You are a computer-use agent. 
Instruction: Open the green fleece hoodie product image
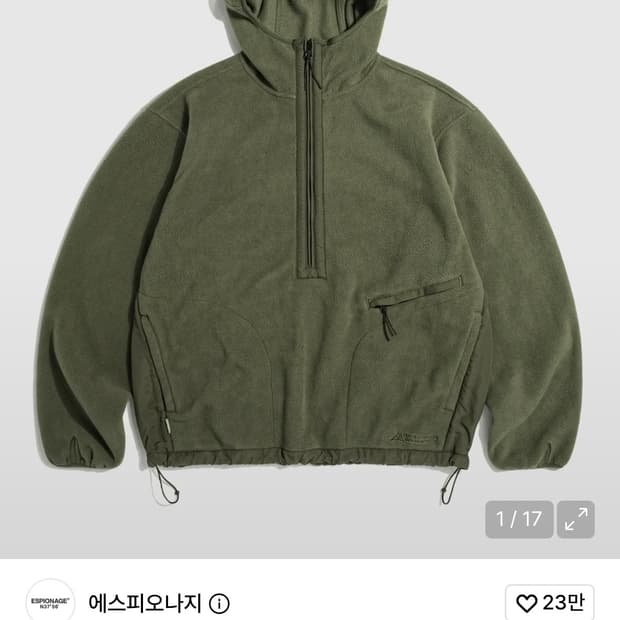tap(310, 253)
